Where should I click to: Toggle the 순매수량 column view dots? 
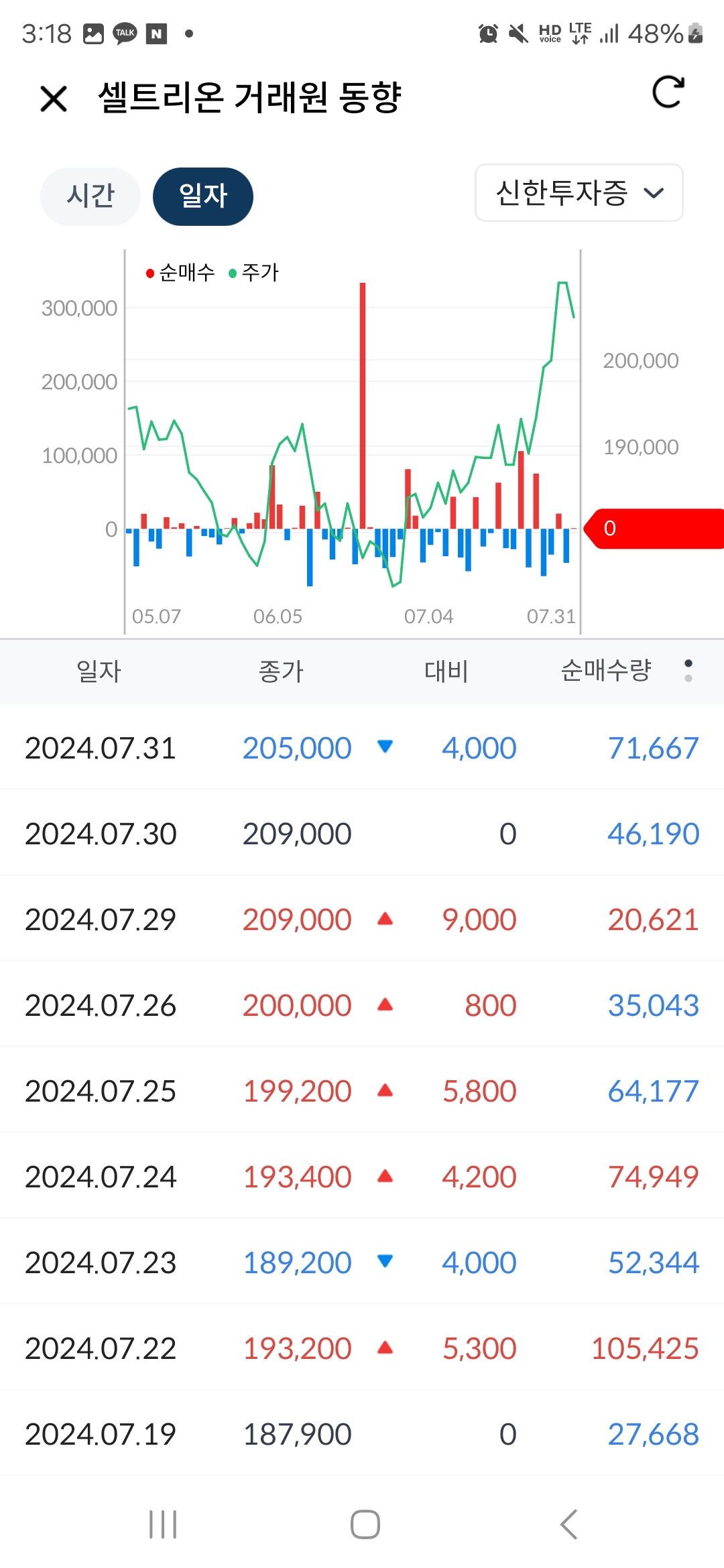(688, 671)
